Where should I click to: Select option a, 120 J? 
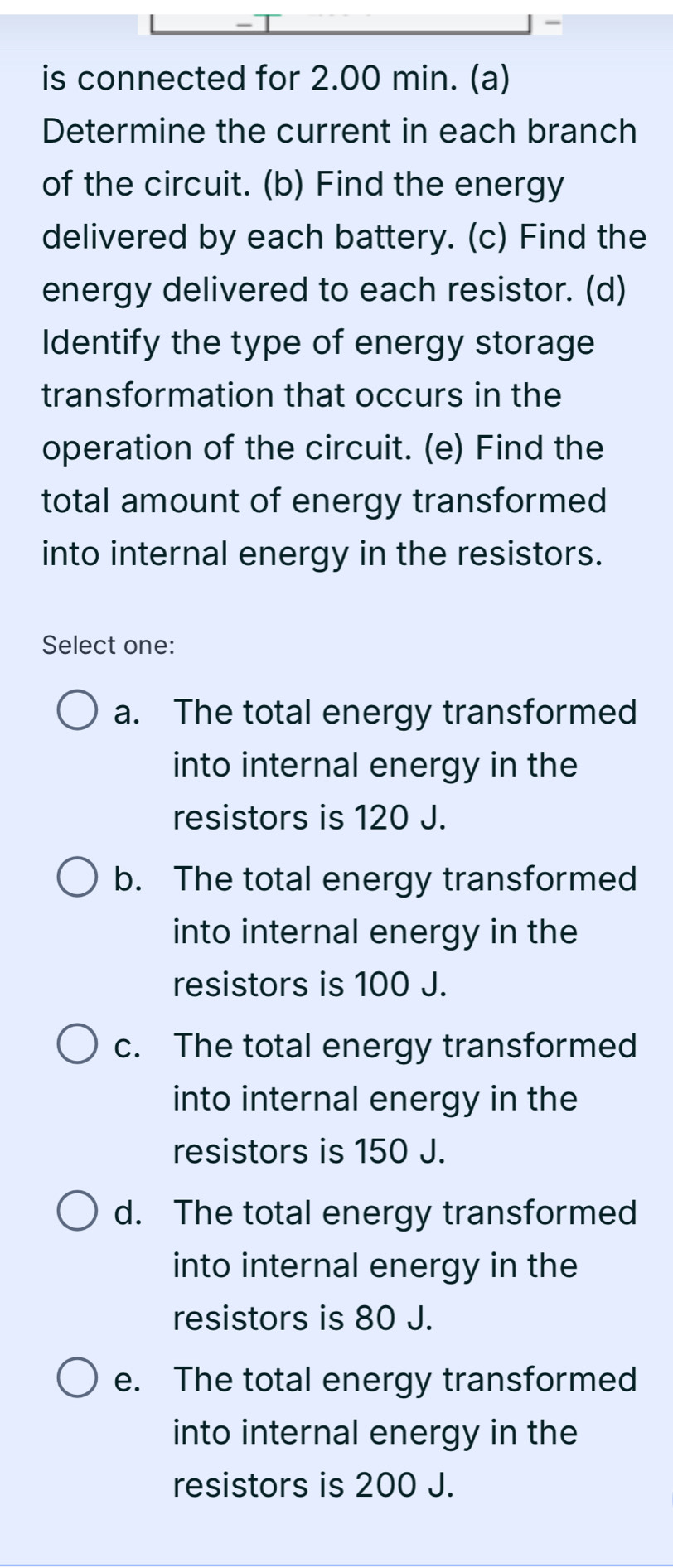coord(76,713)
